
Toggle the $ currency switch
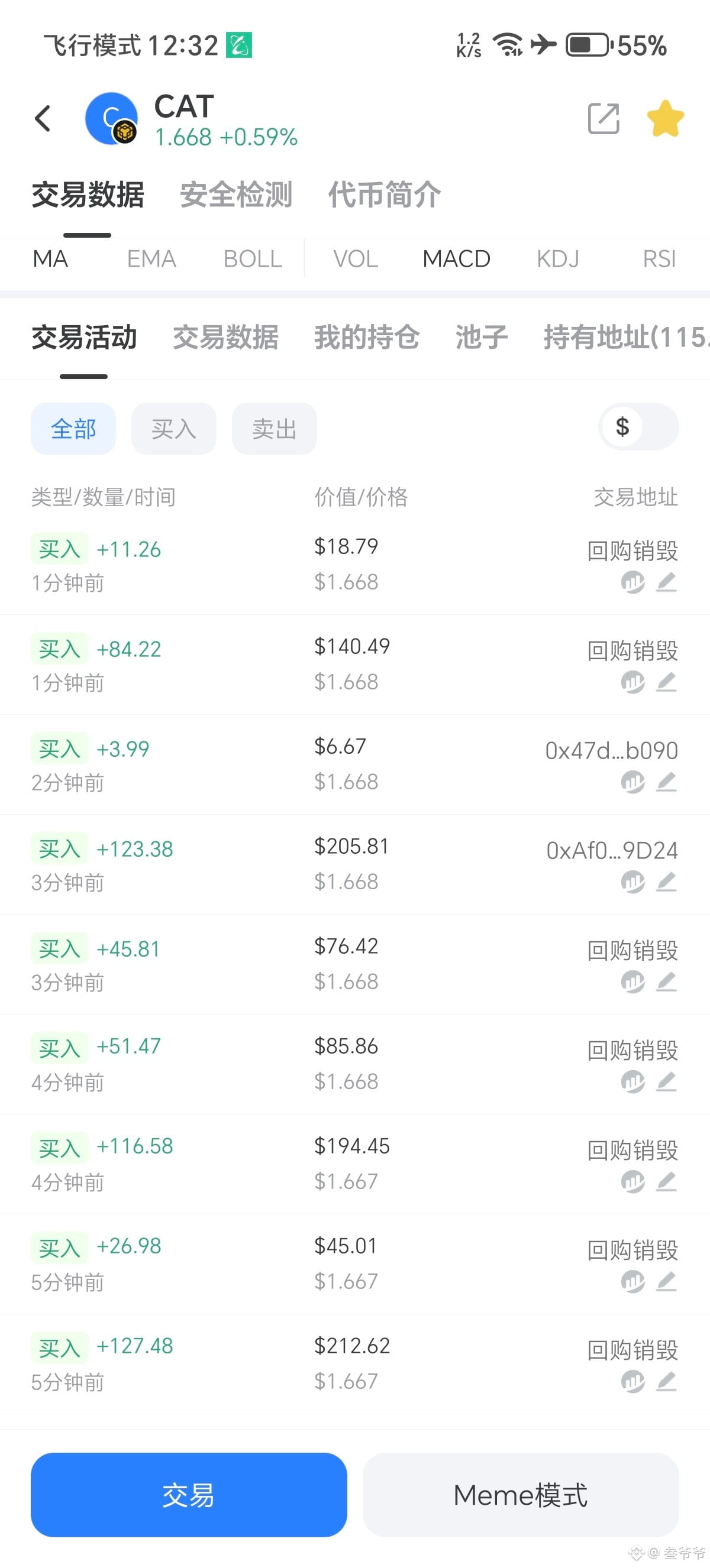(x=638, y=427)
